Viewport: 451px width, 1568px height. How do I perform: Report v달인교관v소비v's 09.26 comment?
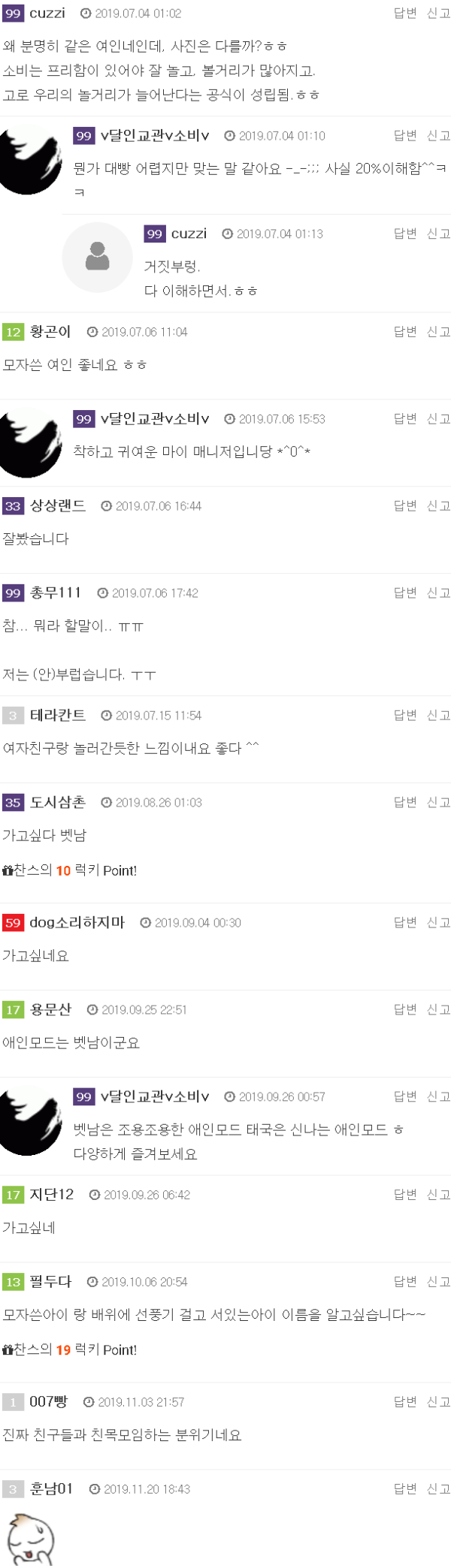[438, 1097]
